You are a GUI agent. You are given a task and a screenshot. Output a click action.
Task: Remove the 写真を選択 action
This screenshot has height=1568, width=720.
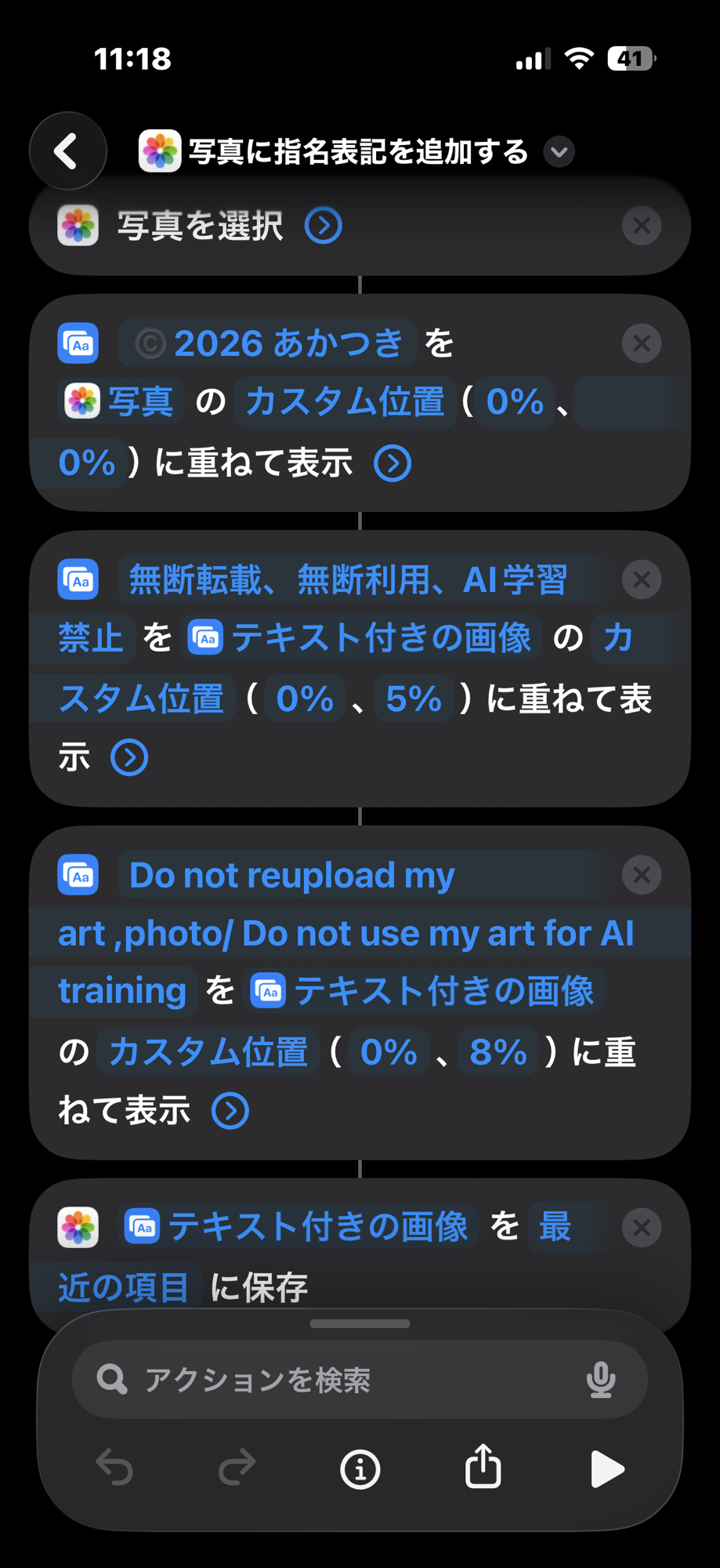[641, 226]
